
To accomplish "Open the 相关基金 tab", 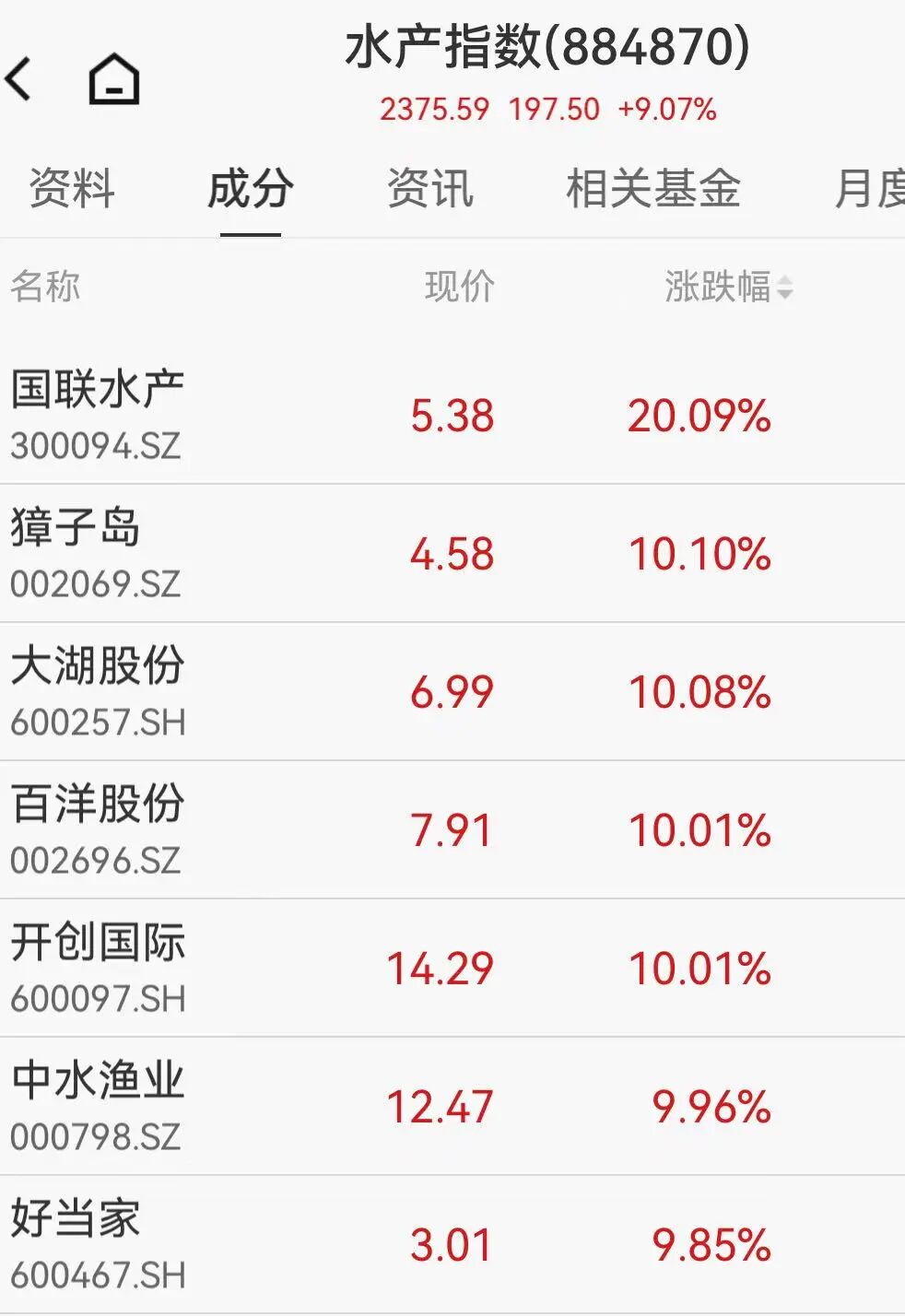I will [652, 189].
